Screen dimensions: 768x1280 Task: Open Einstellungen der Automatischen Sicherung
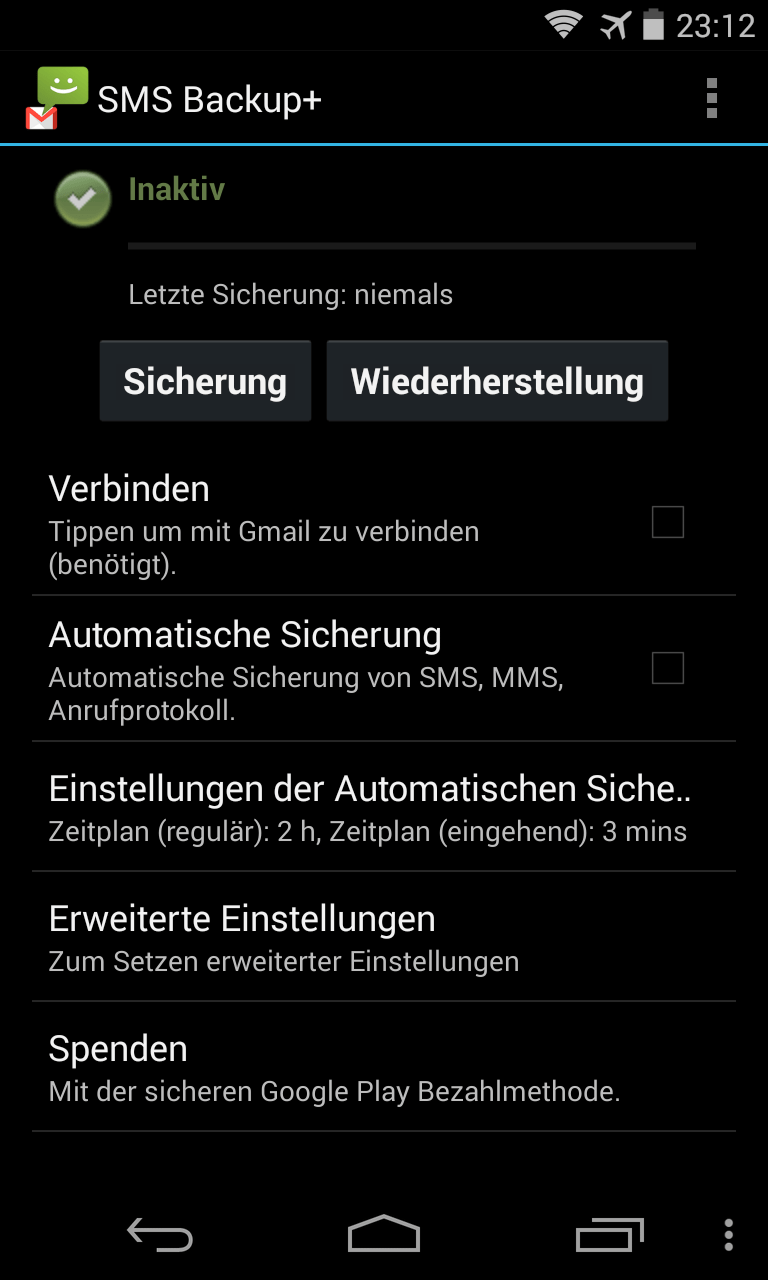[370, 807]
